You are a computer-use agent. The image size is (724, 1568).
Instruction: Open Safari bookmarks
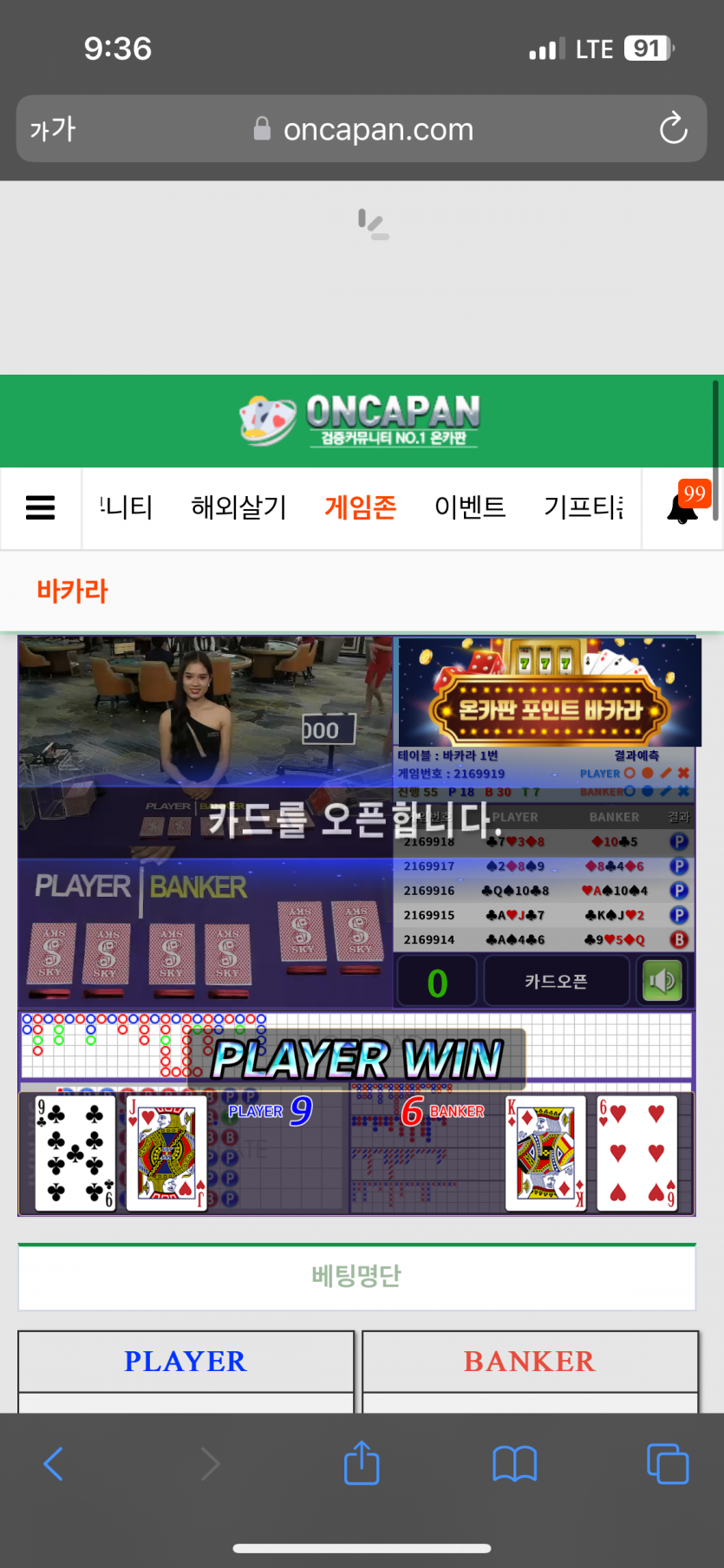pos(514,1464)
